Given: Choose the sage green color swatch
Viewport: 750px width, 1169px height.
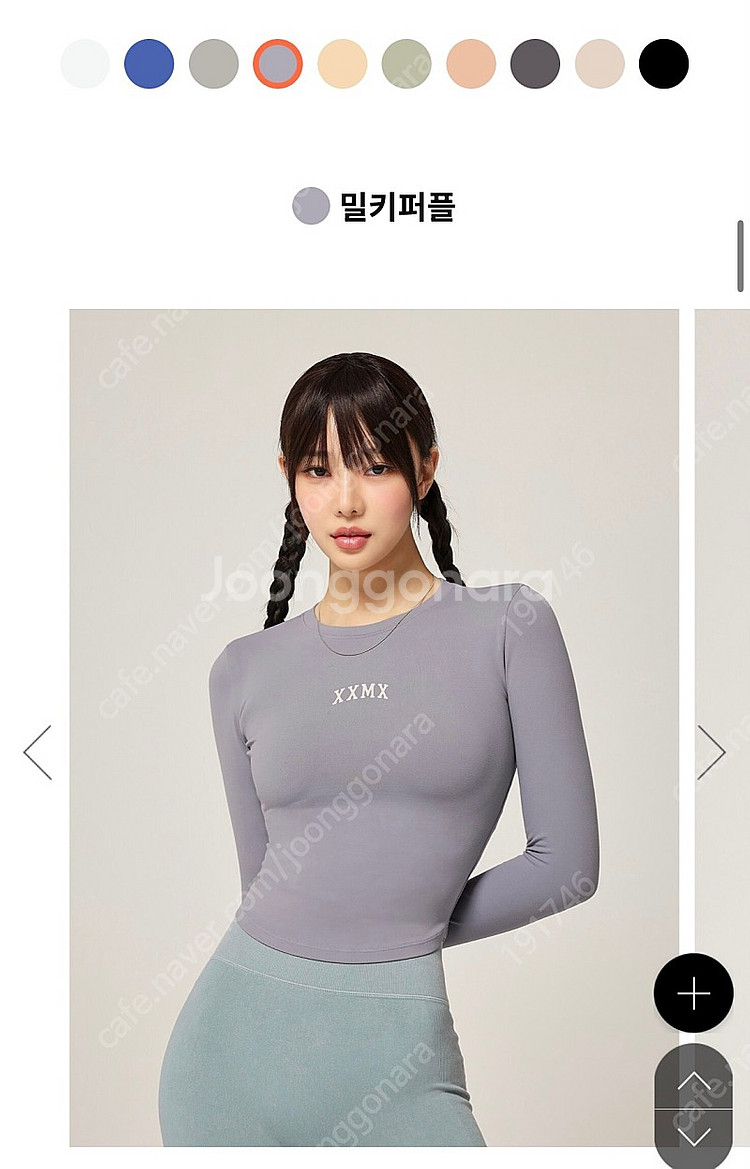Looking at the screenshot, I should (406, 64).
